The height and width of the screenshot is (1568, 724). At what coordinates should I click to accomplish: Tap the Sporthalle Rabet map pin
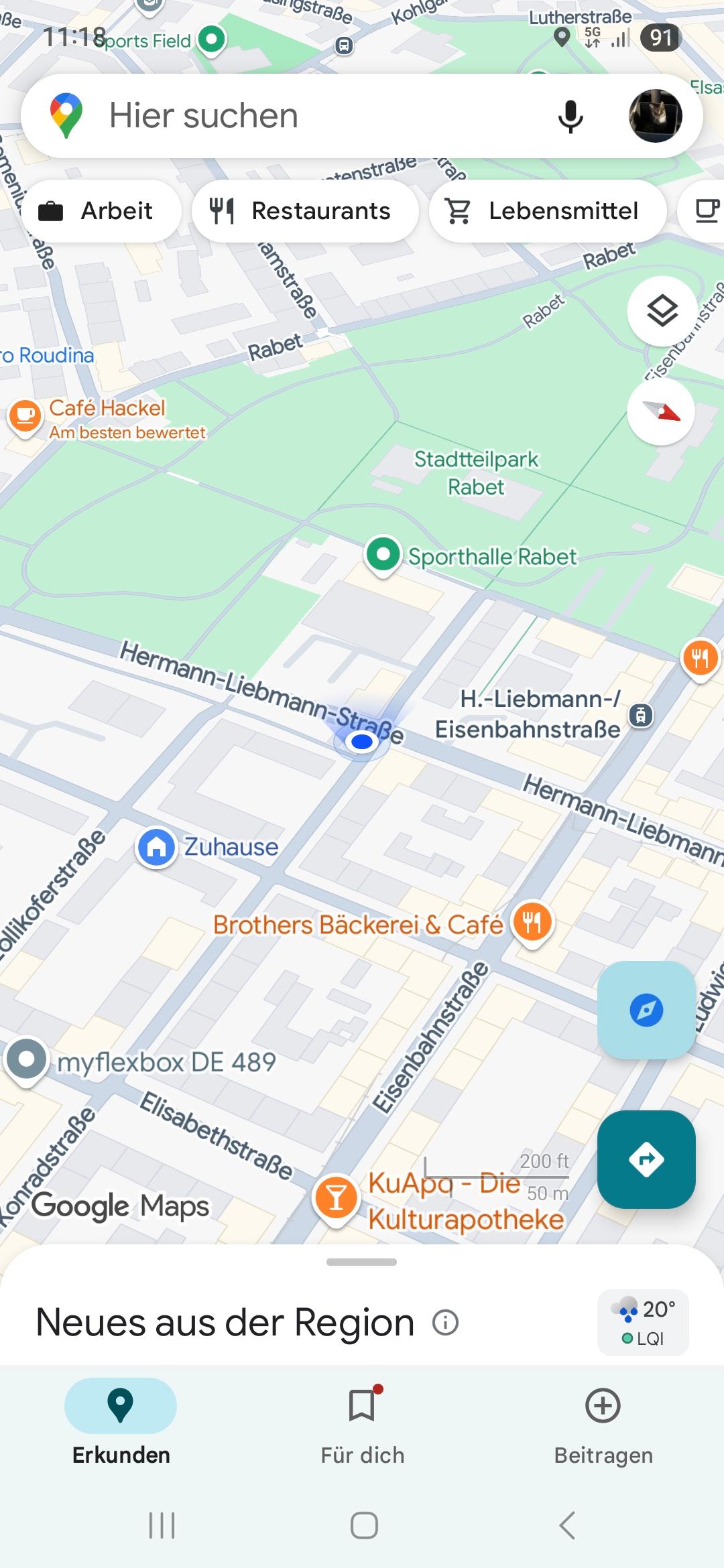point(383,556)
